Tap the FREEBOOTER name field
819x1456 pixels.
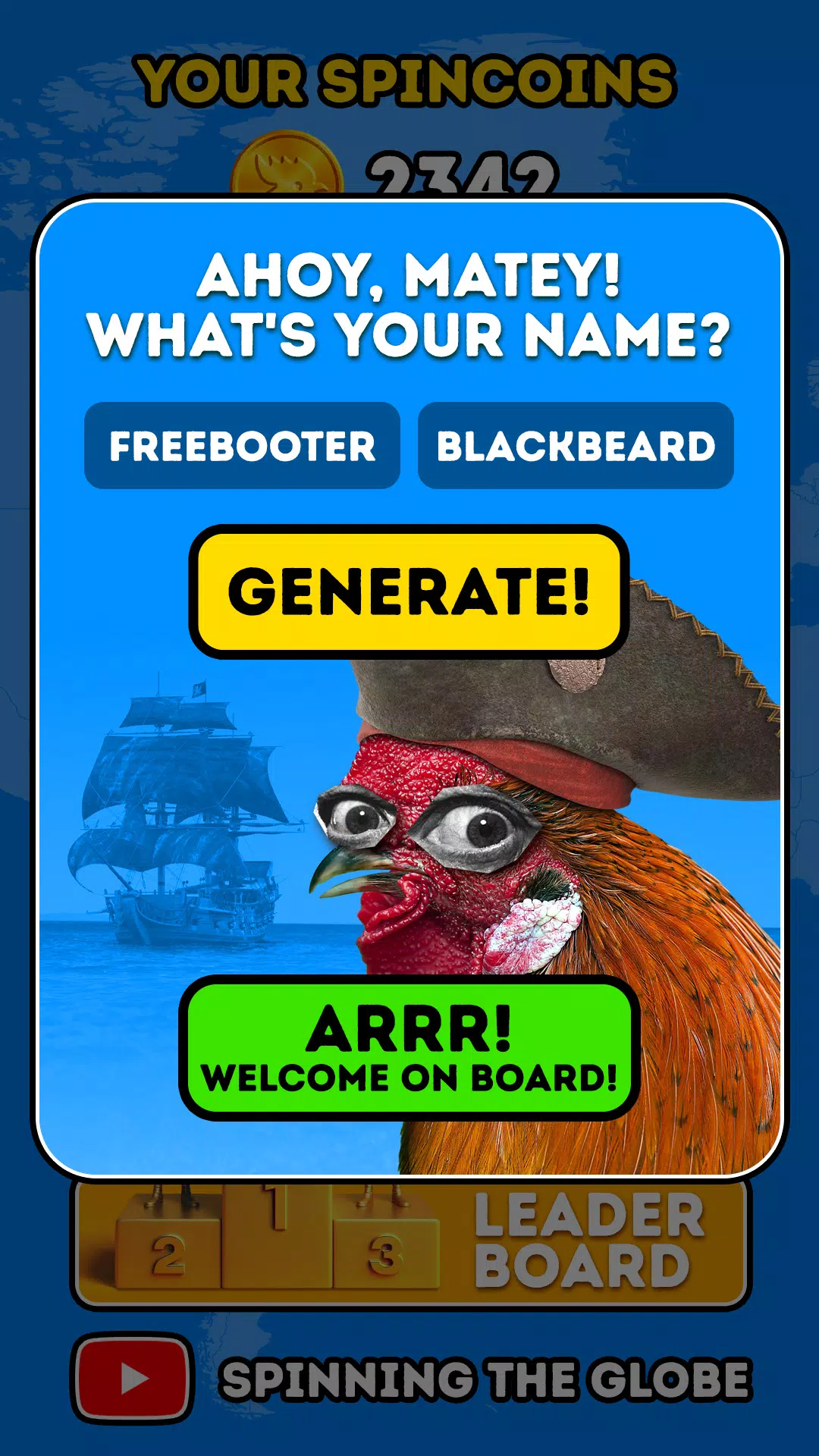[x=242, y=445]
